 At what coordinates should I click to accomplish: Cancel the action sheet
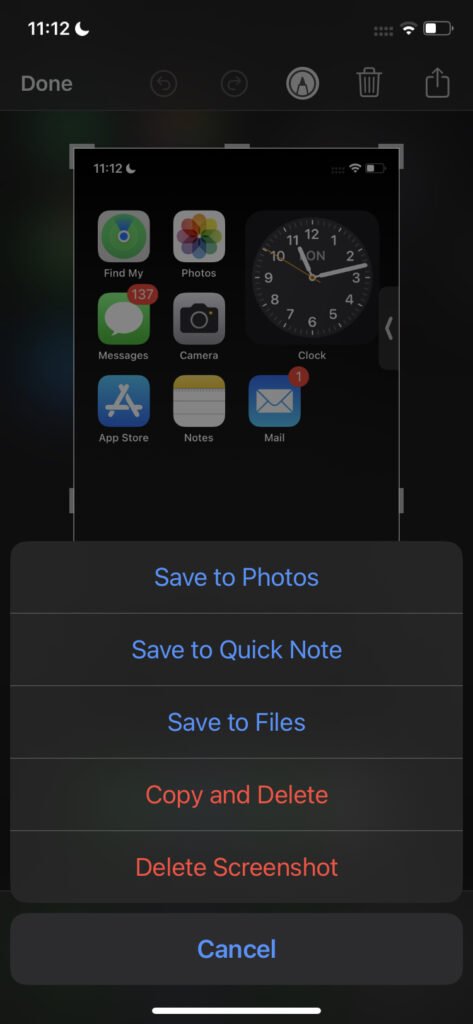click(236, 949)
